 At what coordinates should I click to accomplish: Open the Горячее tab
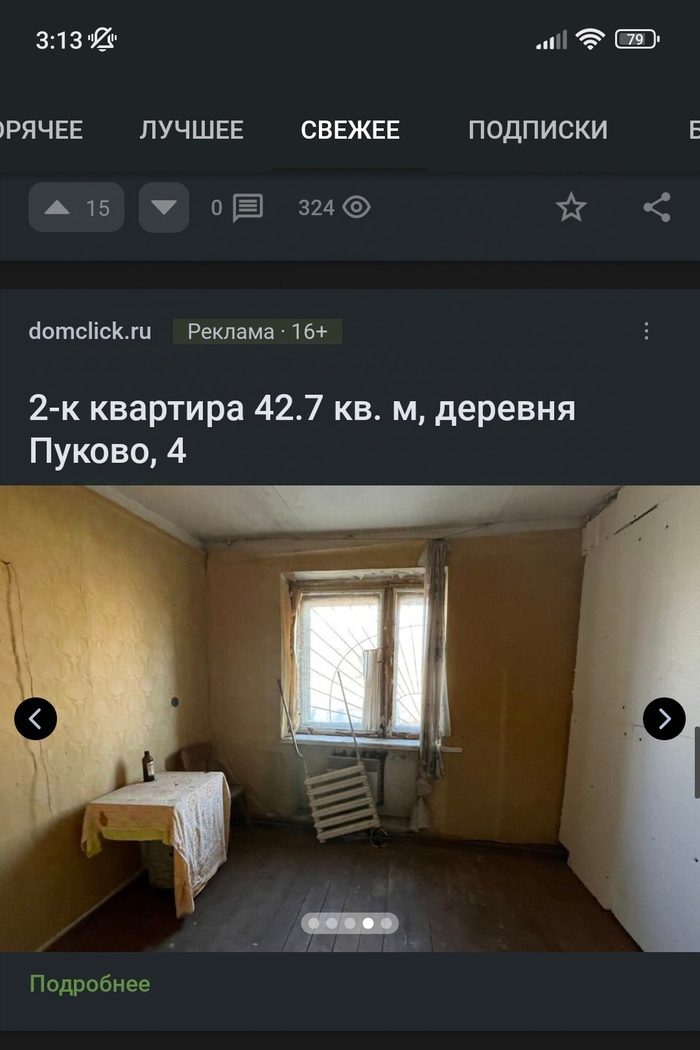[x=40, y=130]
